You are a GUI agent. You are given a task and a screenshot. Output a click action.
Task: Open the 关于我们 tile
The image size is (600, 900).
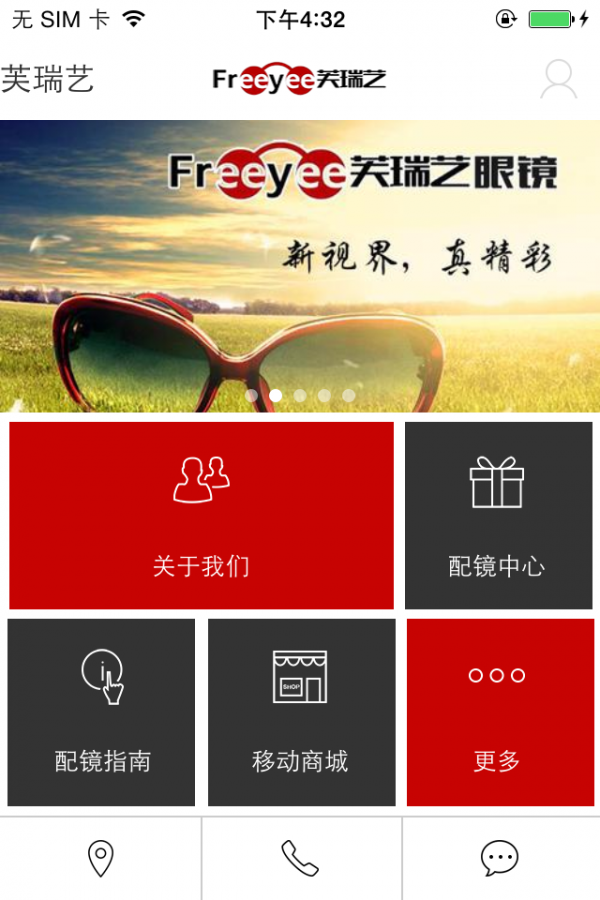coord(201,515)
